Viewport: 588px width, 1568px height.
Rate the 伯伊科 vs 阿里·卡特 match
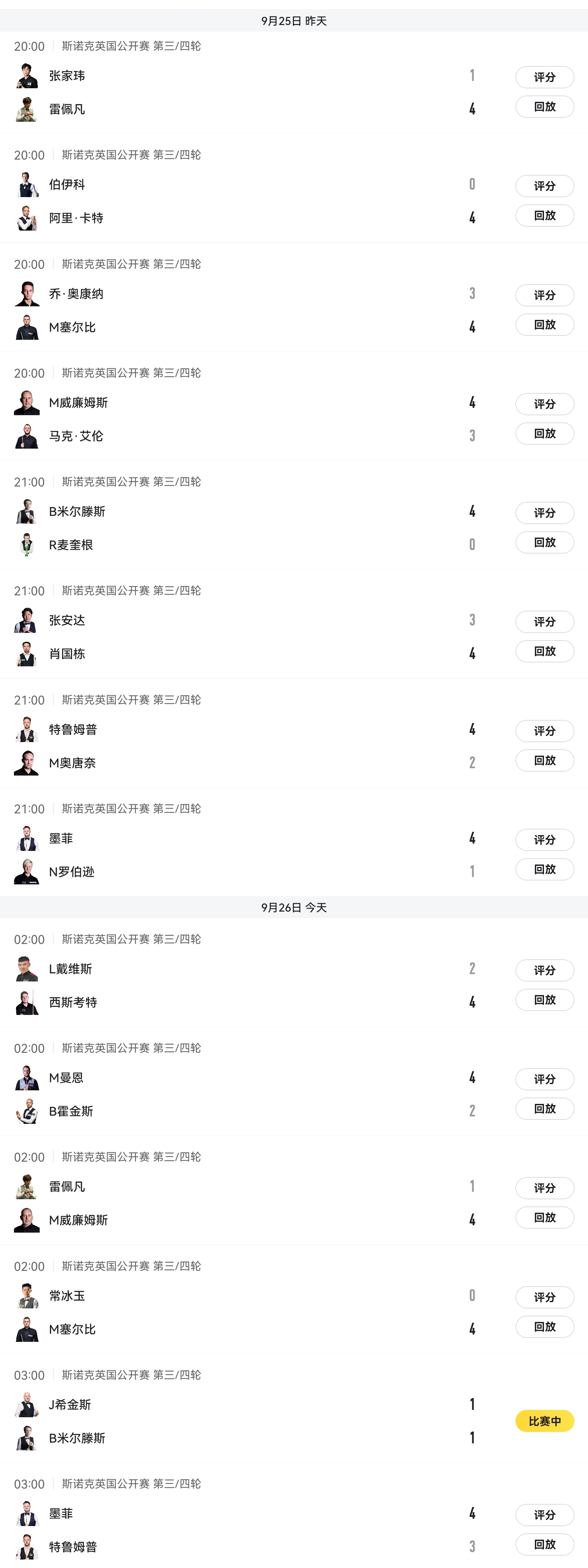(x=544, y=186)
